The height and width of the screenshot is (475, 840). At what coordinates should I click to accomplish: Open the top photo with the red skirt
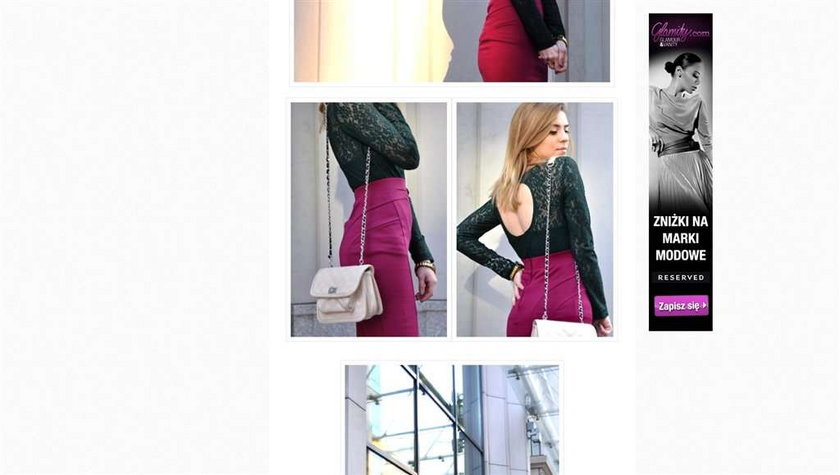[452, 40]
